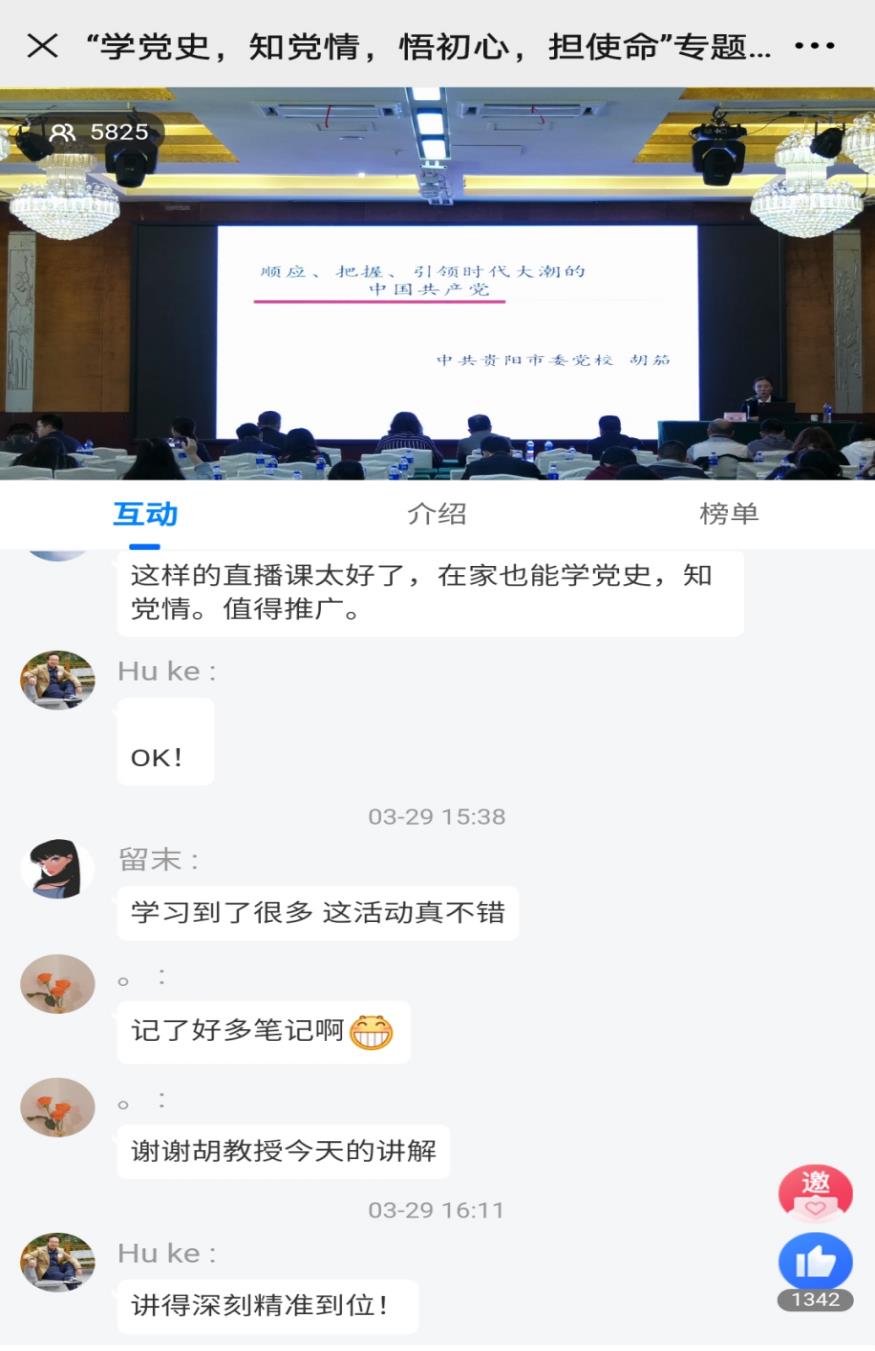Like the live stream with thumbs-up
Image resolution: width=875 pixels, height=1351 pixels.
point(815,1262)
